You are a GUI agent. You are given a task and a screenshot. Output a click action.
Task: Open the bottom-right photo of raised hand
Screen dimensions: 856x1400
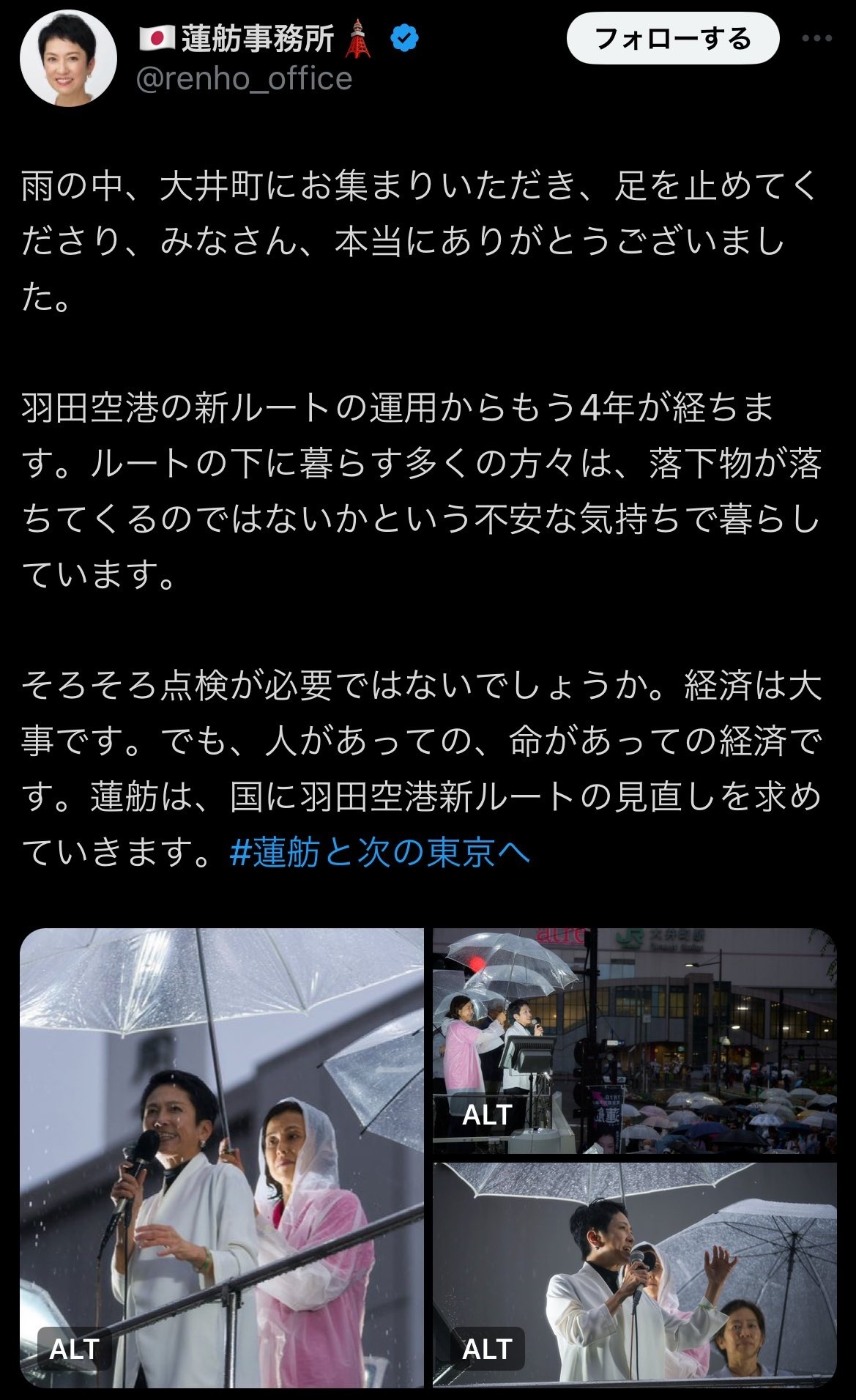pos(635,1275)
